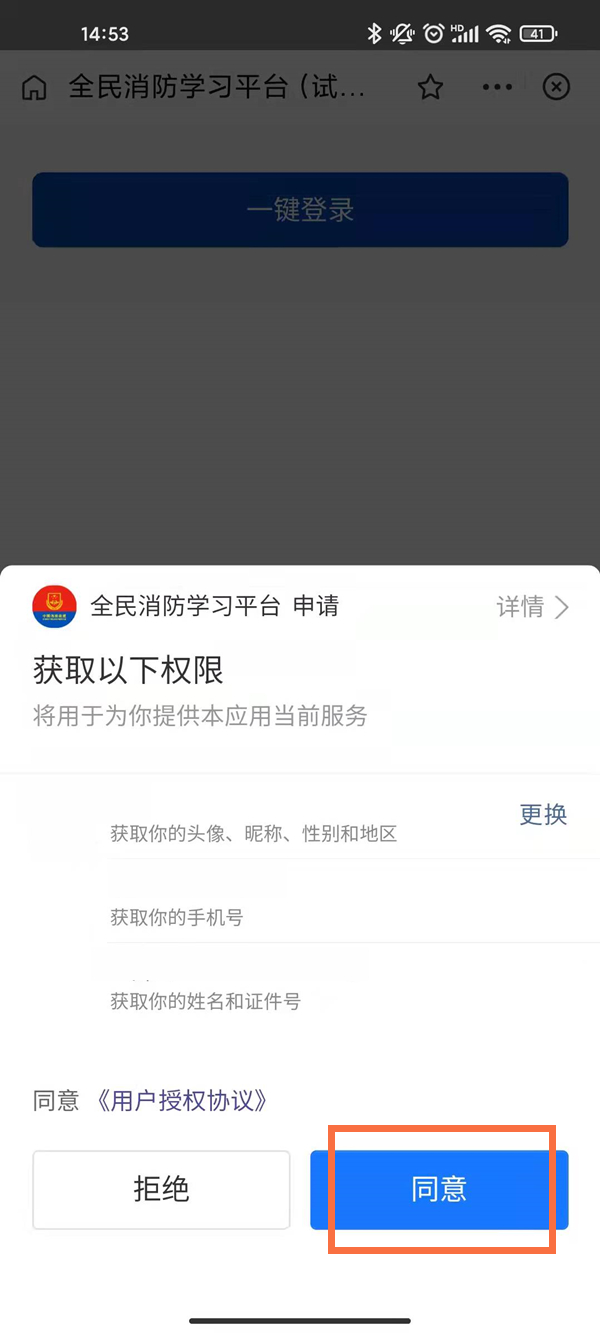Open the three-dot overflow menu

tap(497, 87)
